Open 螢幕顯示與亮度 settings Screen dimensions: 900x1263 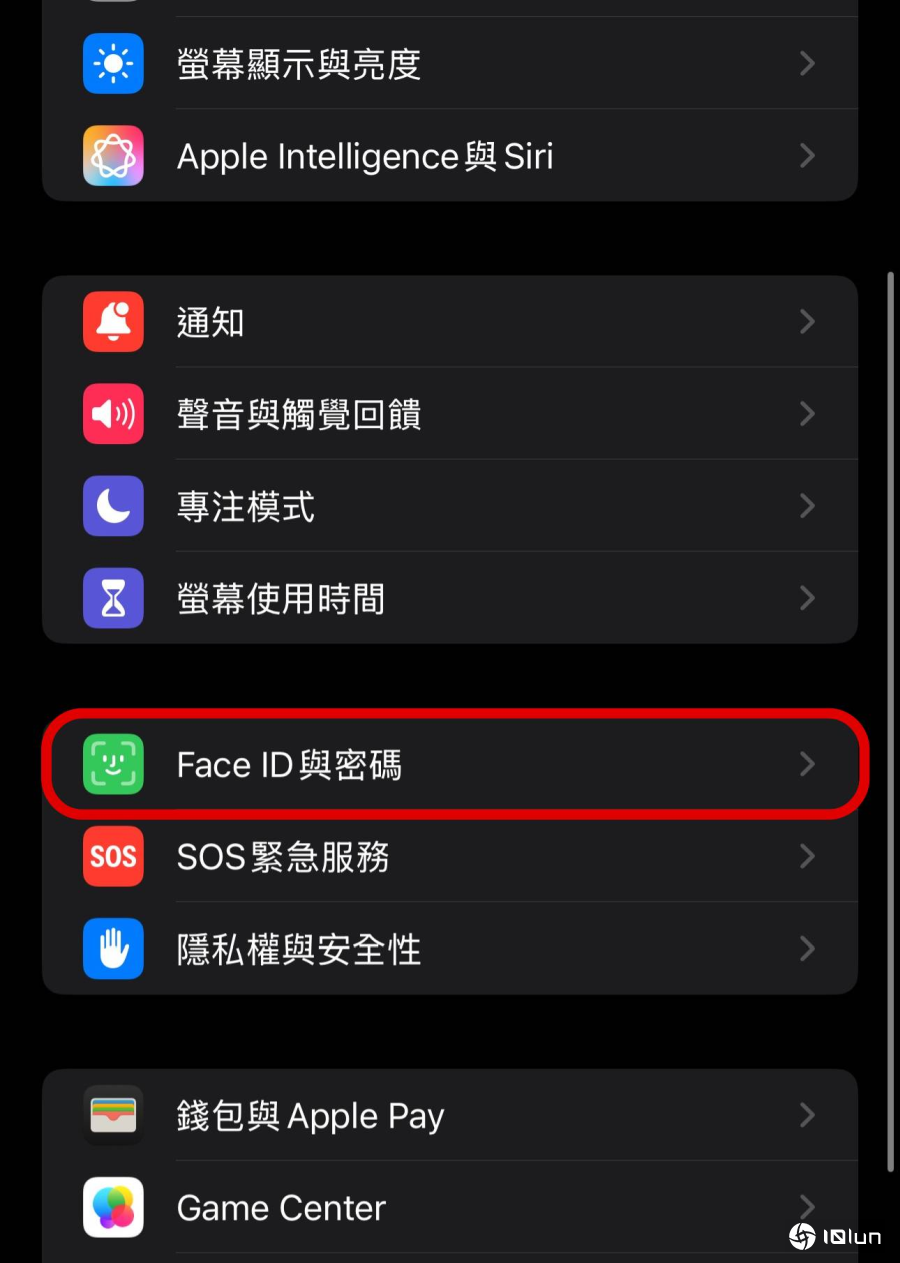pyautogui.click(x=450, y=64)
